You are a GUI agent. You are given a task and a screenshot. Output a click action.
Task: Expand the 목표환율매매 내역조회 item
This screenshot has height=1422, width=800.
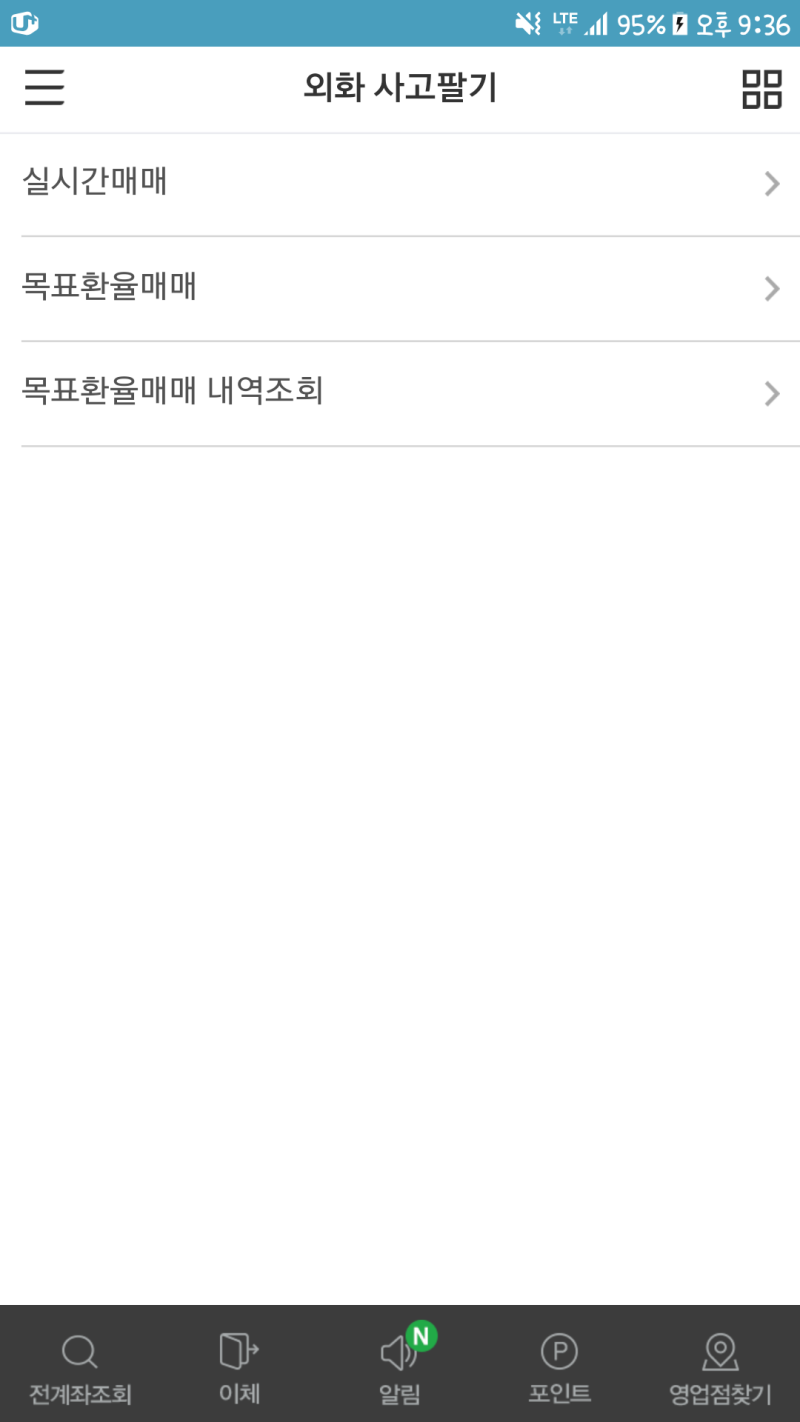770,394
